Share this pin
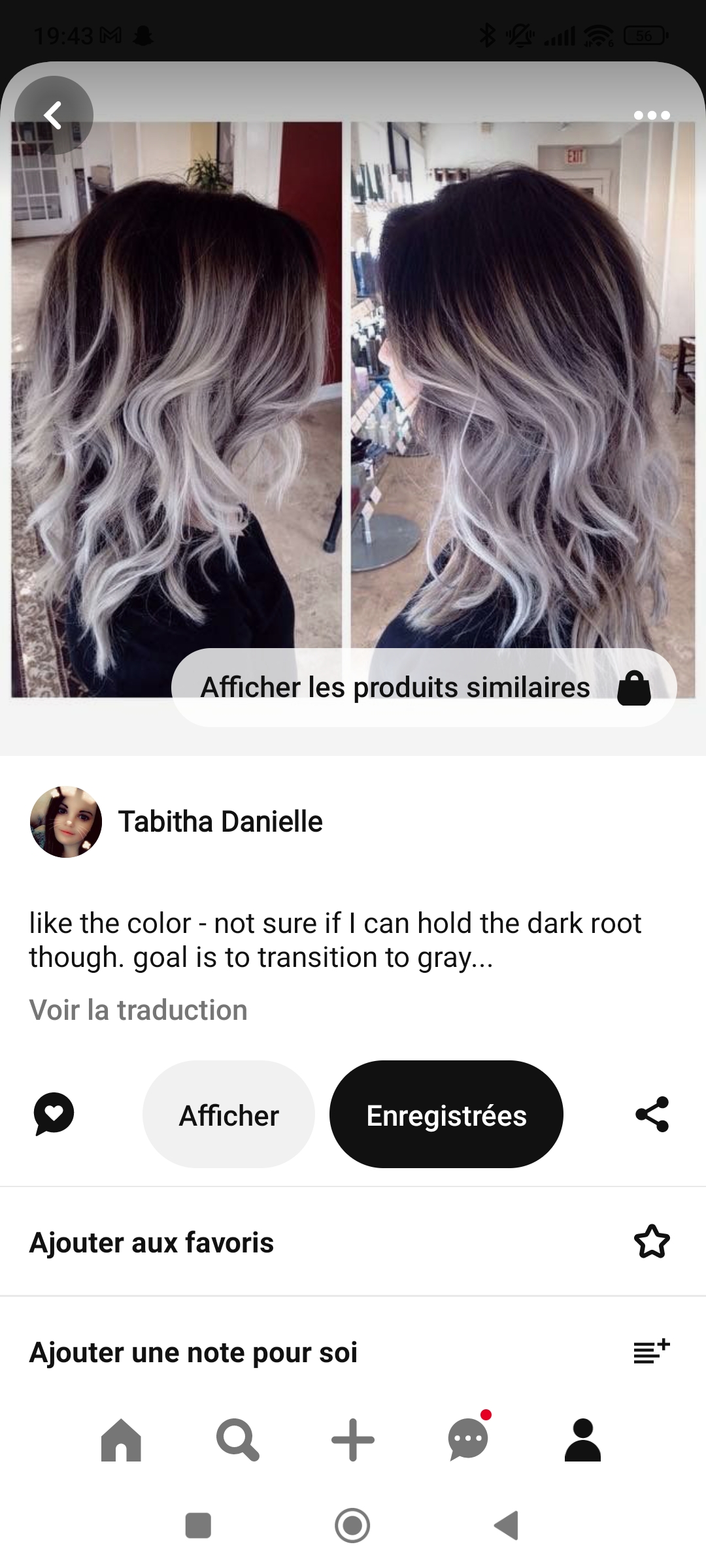Viewport: 706px width, 1568px height. click(652, 1114)
